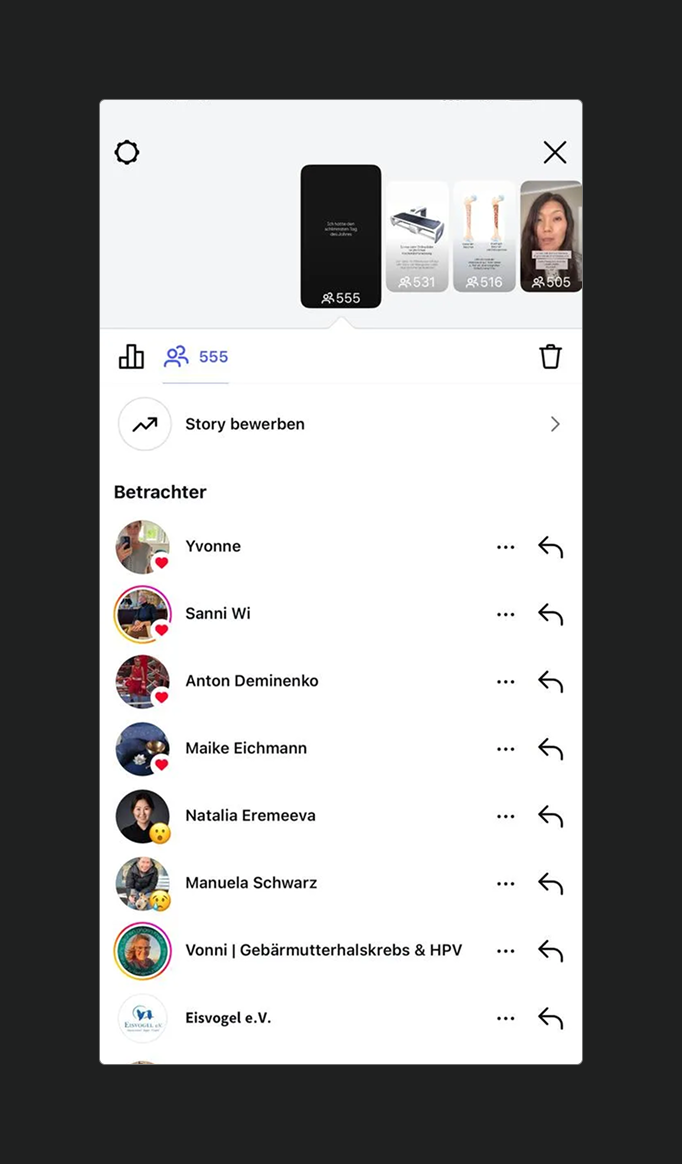Close the story viewers panel
The image size is (682, 1164).
click(x=555, y=152)
